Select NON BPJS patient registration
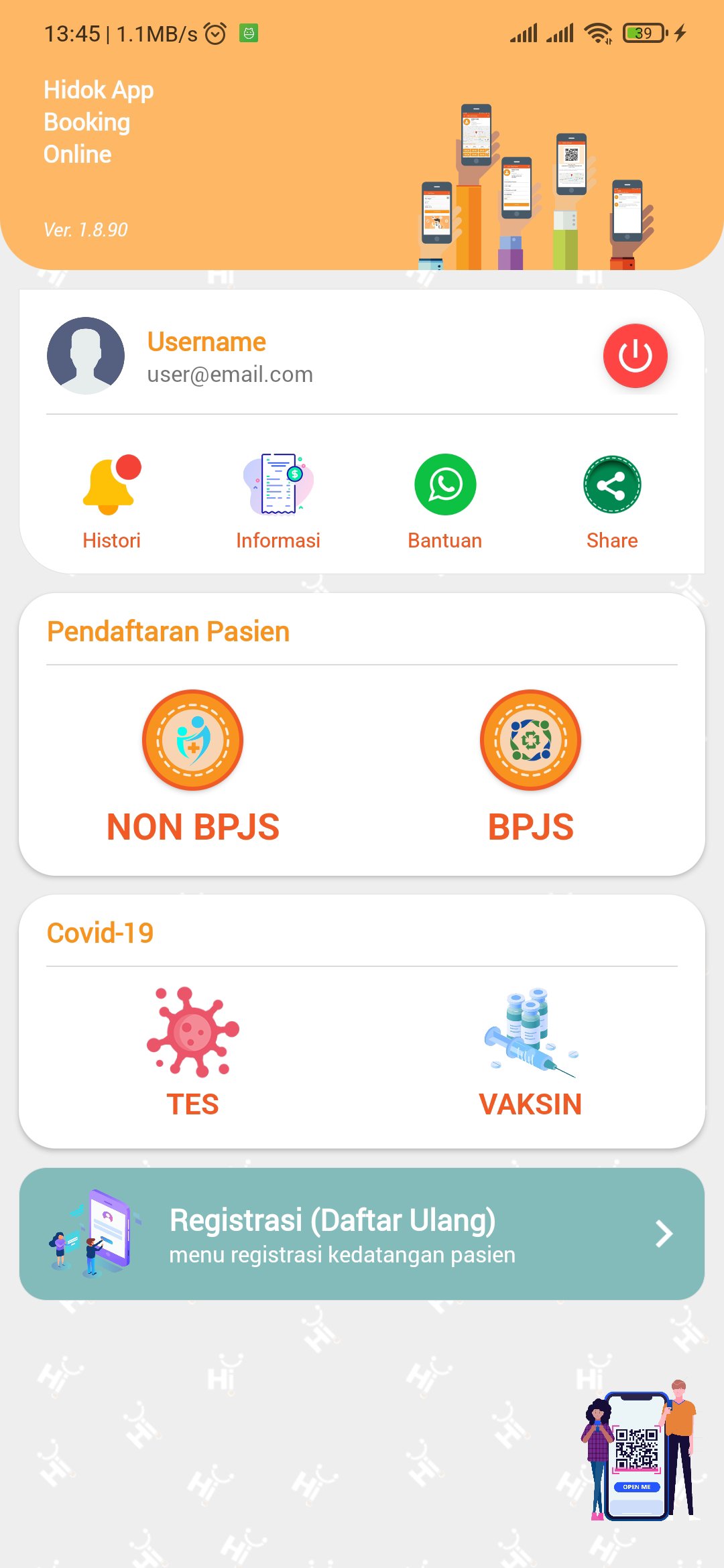724x1568 pixels. click(x=193, y=767)
